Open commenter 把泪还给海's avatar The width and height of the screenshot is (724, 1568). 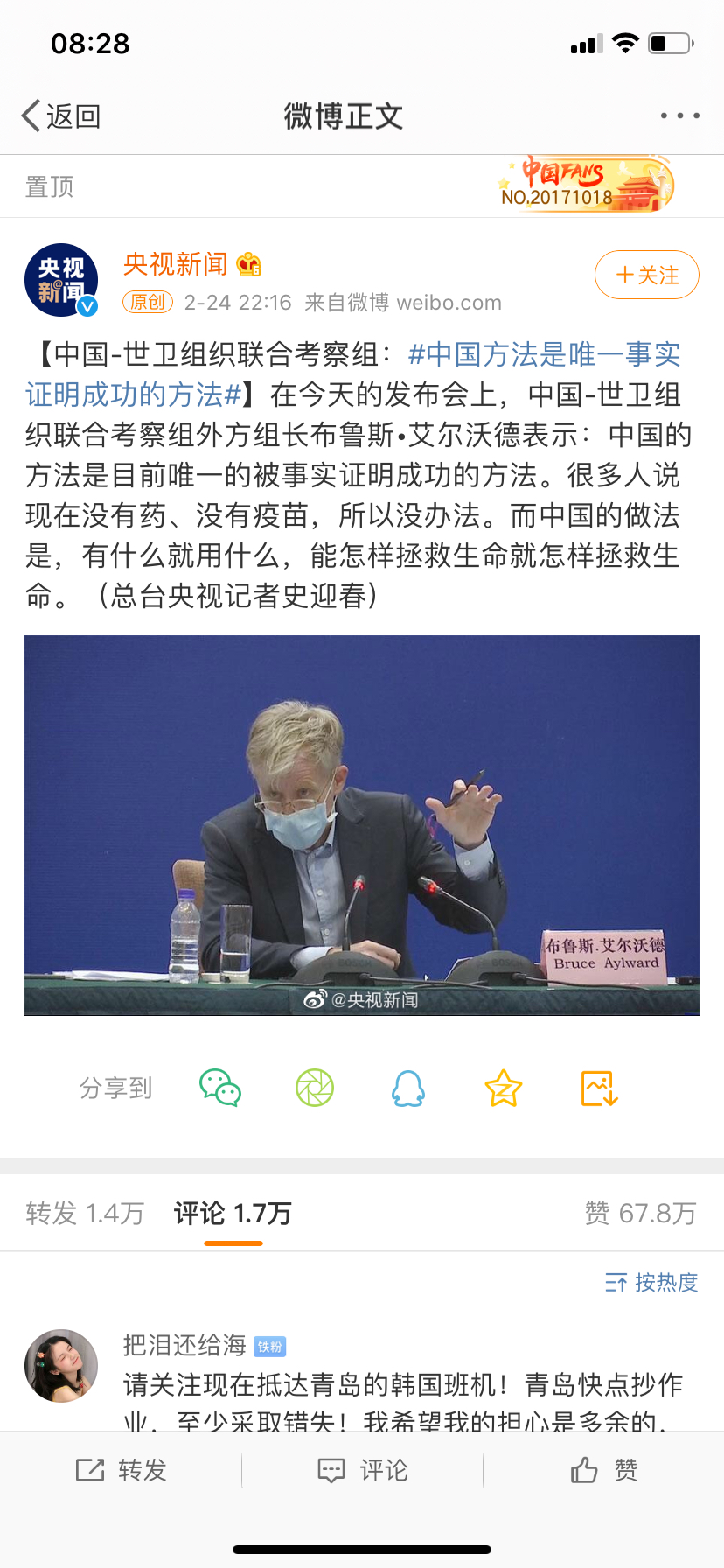(x=61, y=1365)
